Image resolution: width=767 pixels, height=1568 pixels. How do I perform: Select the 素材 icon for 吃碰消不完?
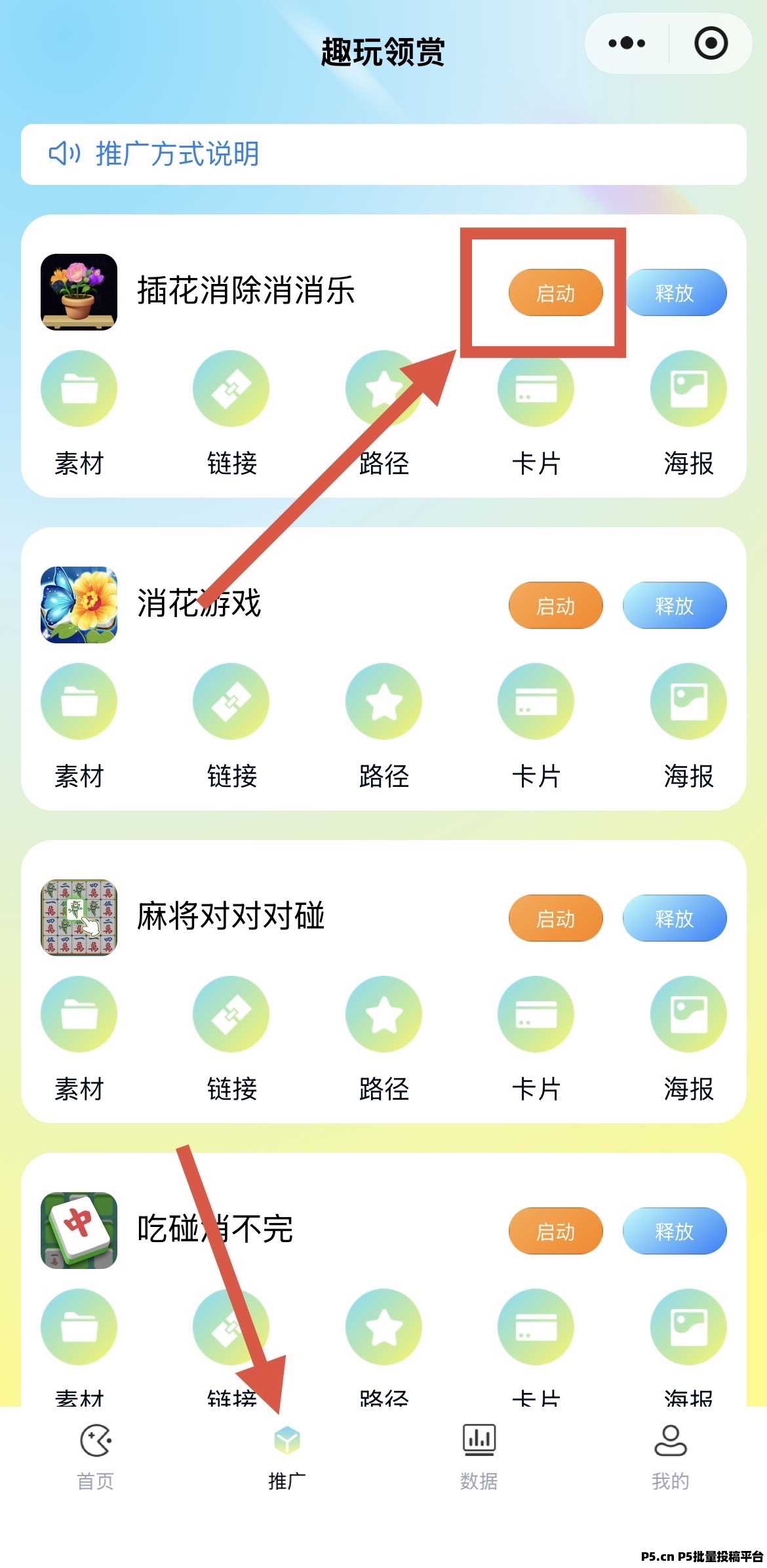pyautogui.click(x=79, y=1327)
